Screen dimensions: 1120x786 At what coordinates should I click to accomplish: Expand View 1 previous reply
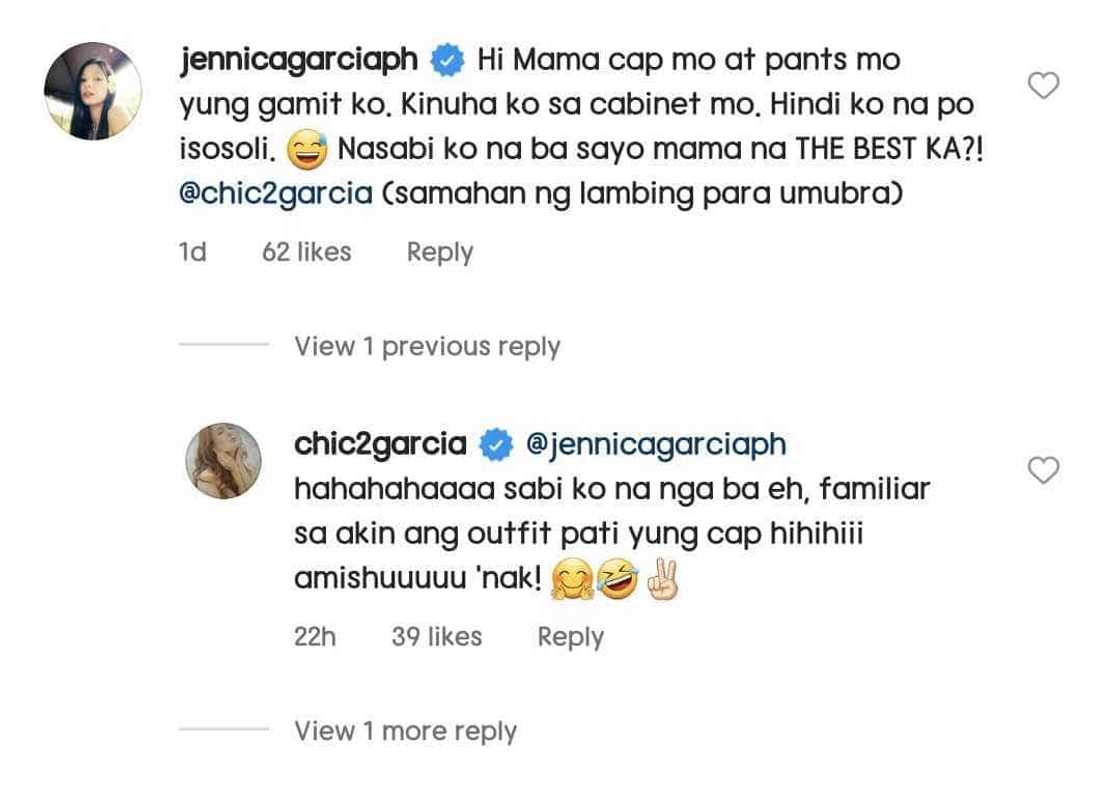click(427, 347)
